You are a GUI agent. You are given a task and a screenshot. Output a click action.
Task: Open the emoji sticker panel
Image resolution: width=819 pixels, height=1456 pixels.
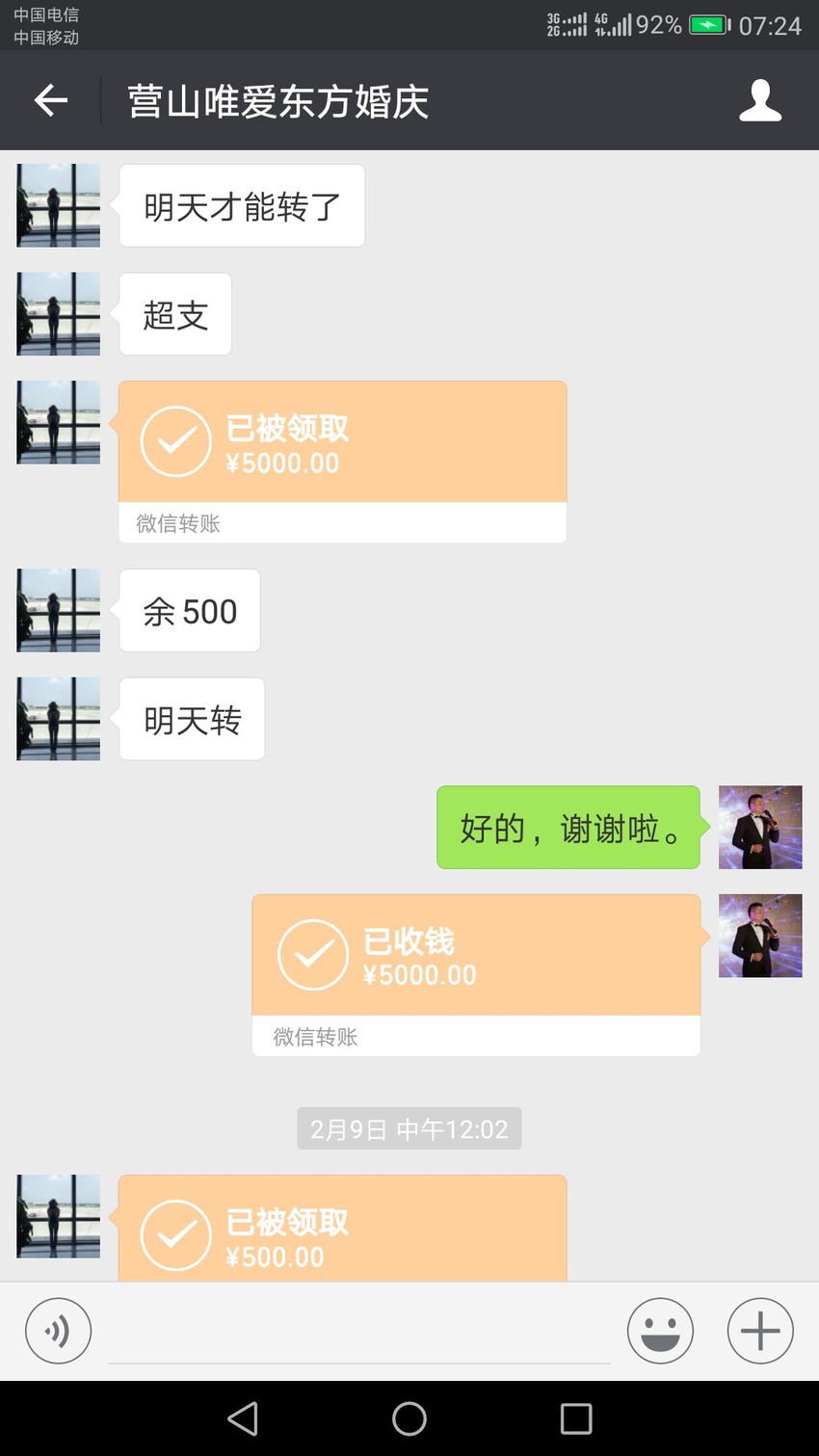[660, 1331]
